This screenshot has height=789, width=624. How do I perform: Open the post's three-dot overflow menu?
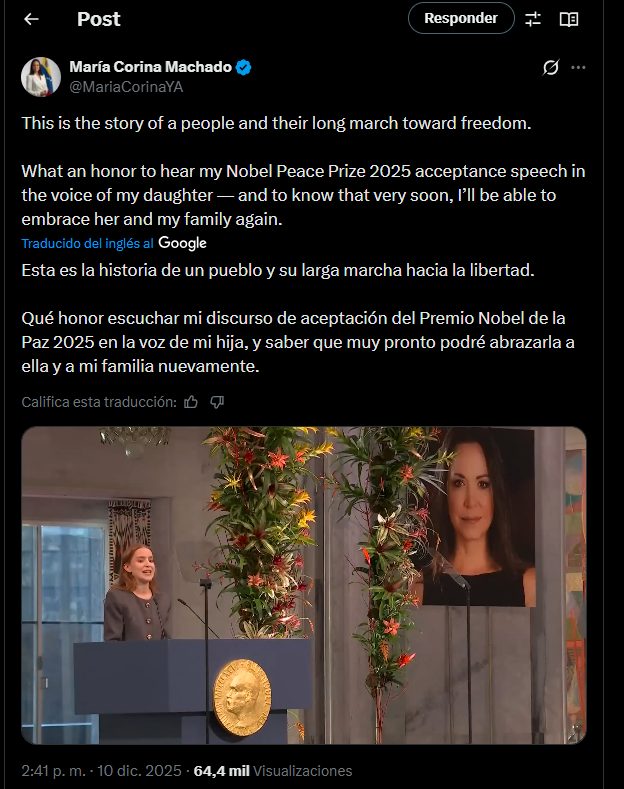578,68
